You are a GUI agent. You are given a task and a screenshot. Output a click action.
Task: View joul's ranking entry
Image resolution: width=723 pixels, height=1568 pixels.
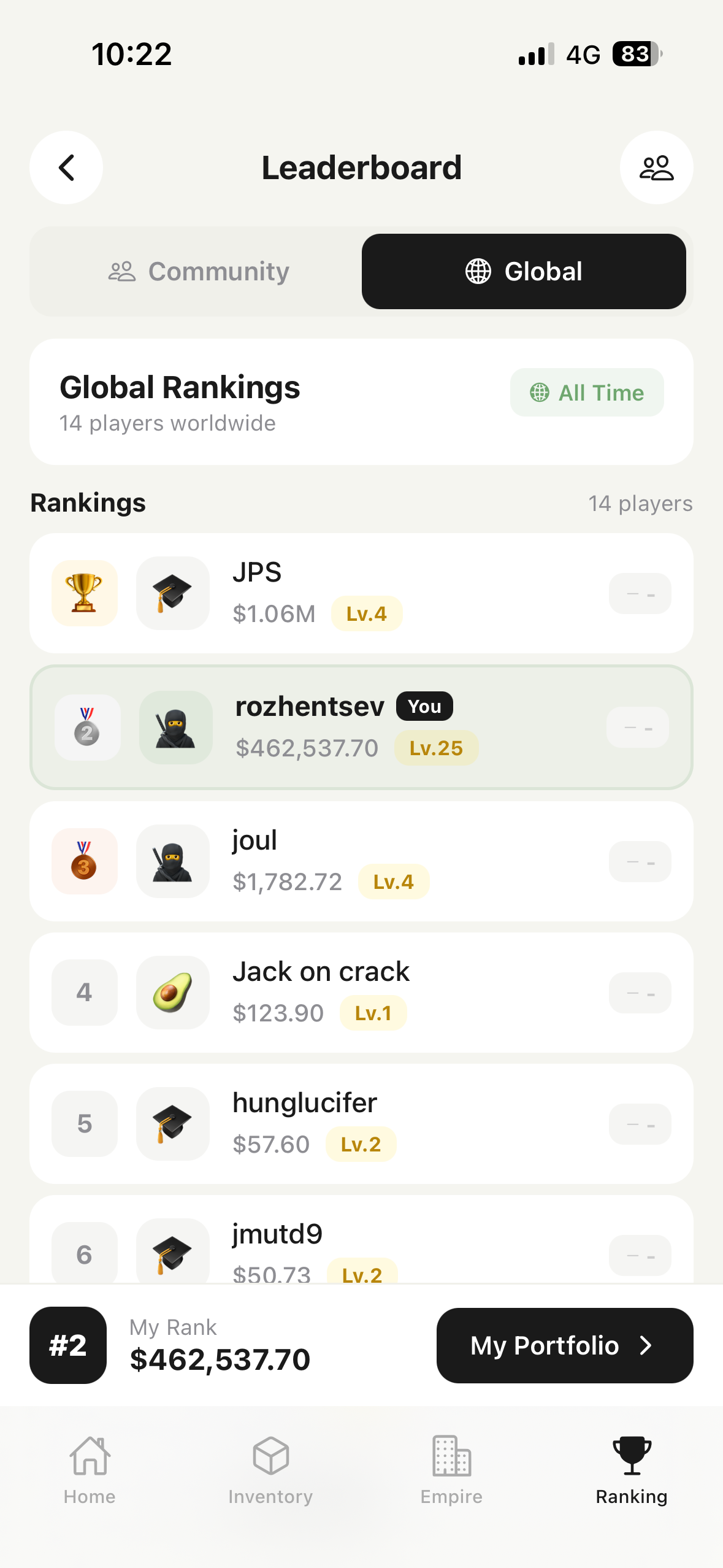click(361, 861)
